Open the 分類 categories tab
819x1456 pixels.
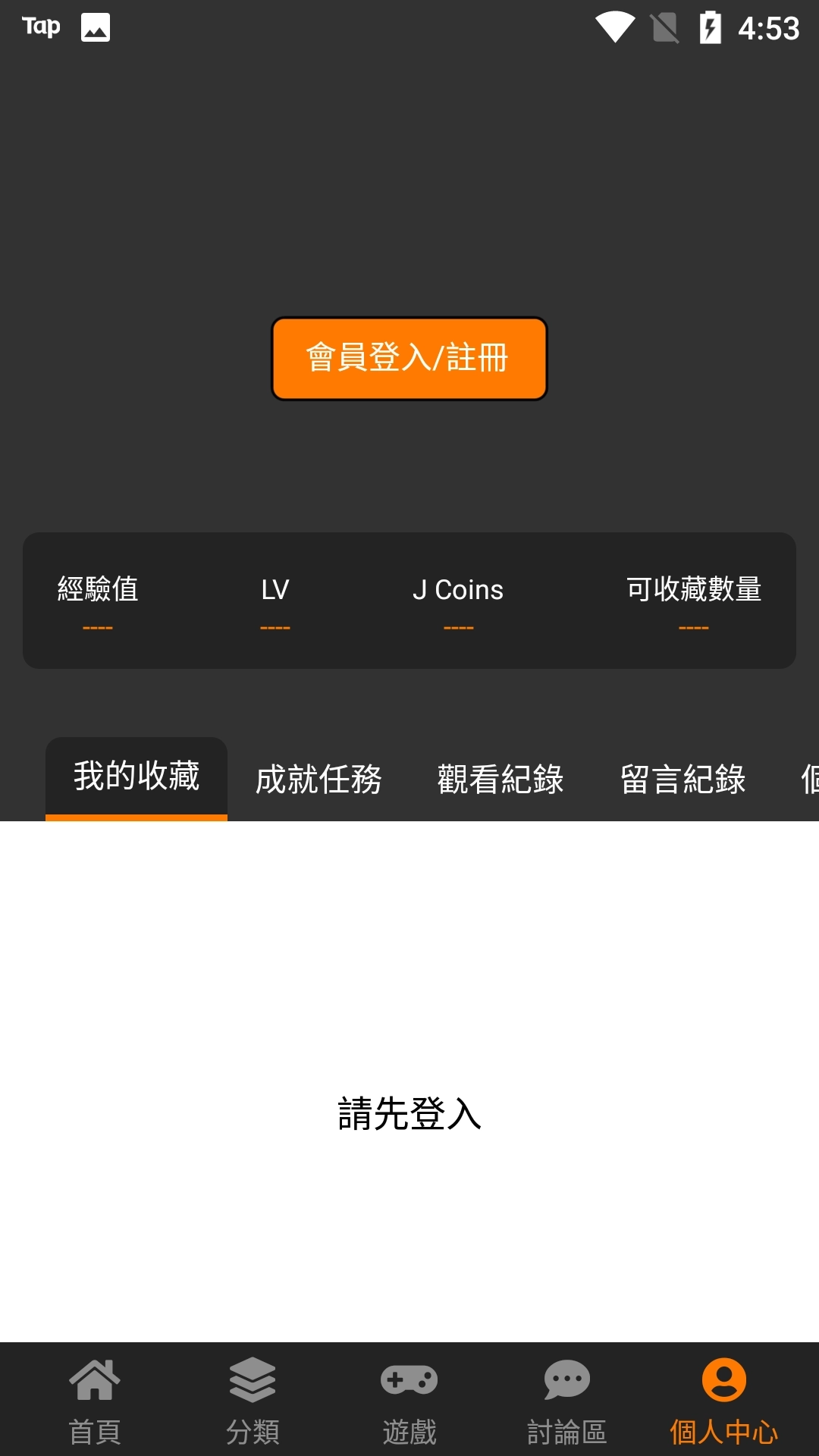coord(253,1400)
